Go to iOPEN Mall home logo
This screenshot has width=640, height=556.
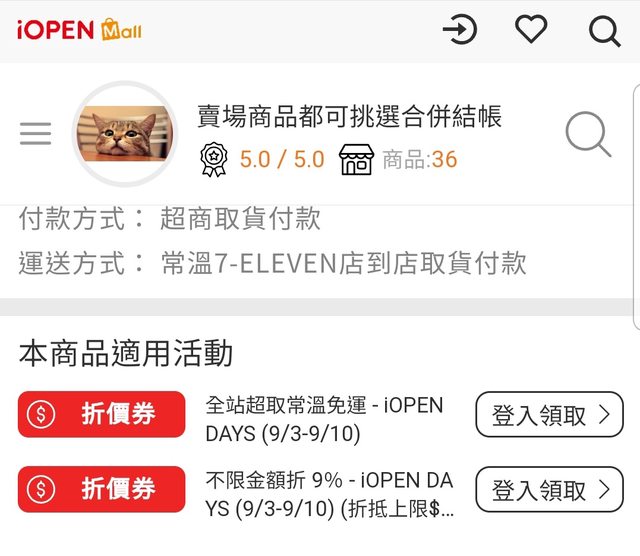79,30
